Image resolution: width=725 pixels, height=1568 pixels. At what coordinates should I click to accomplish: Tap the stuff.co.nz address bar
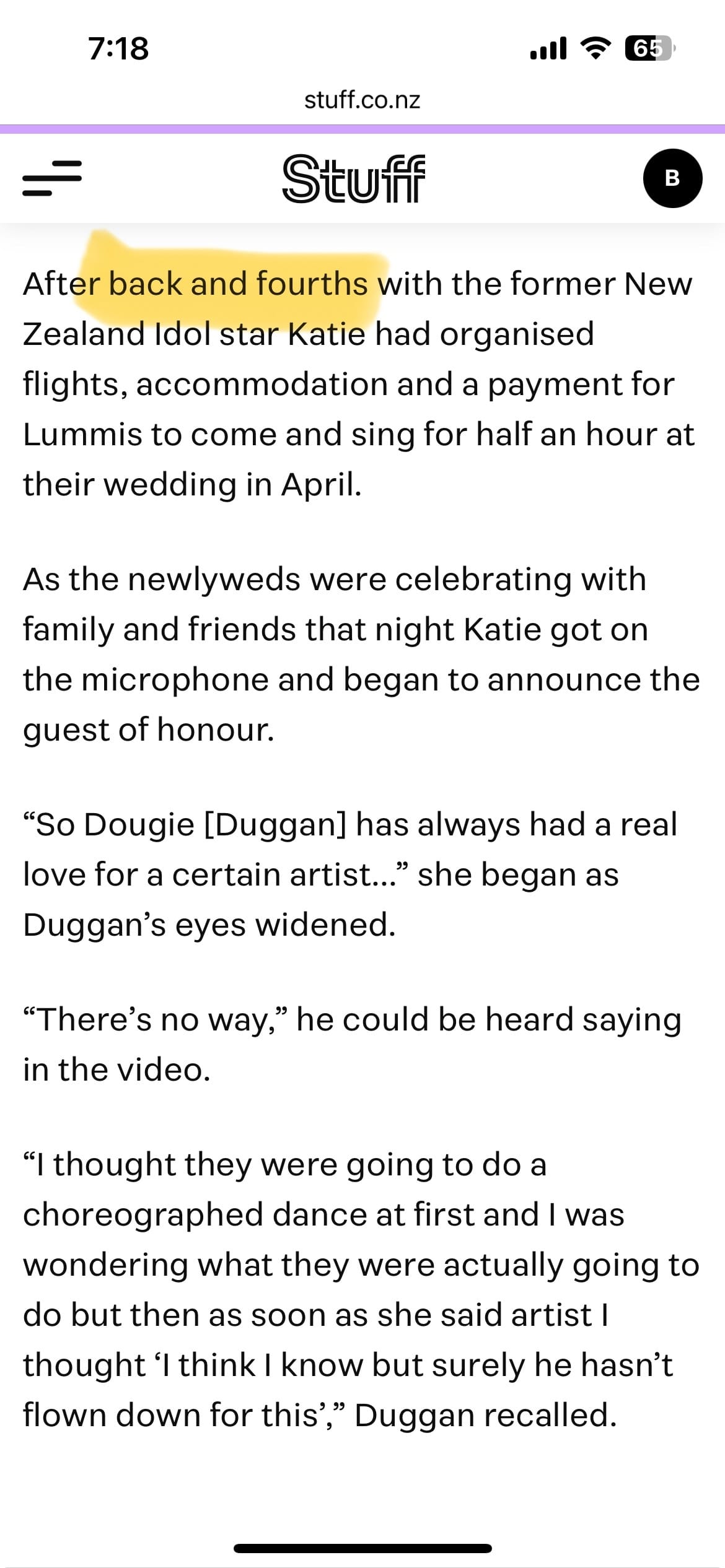pos(362,100)
